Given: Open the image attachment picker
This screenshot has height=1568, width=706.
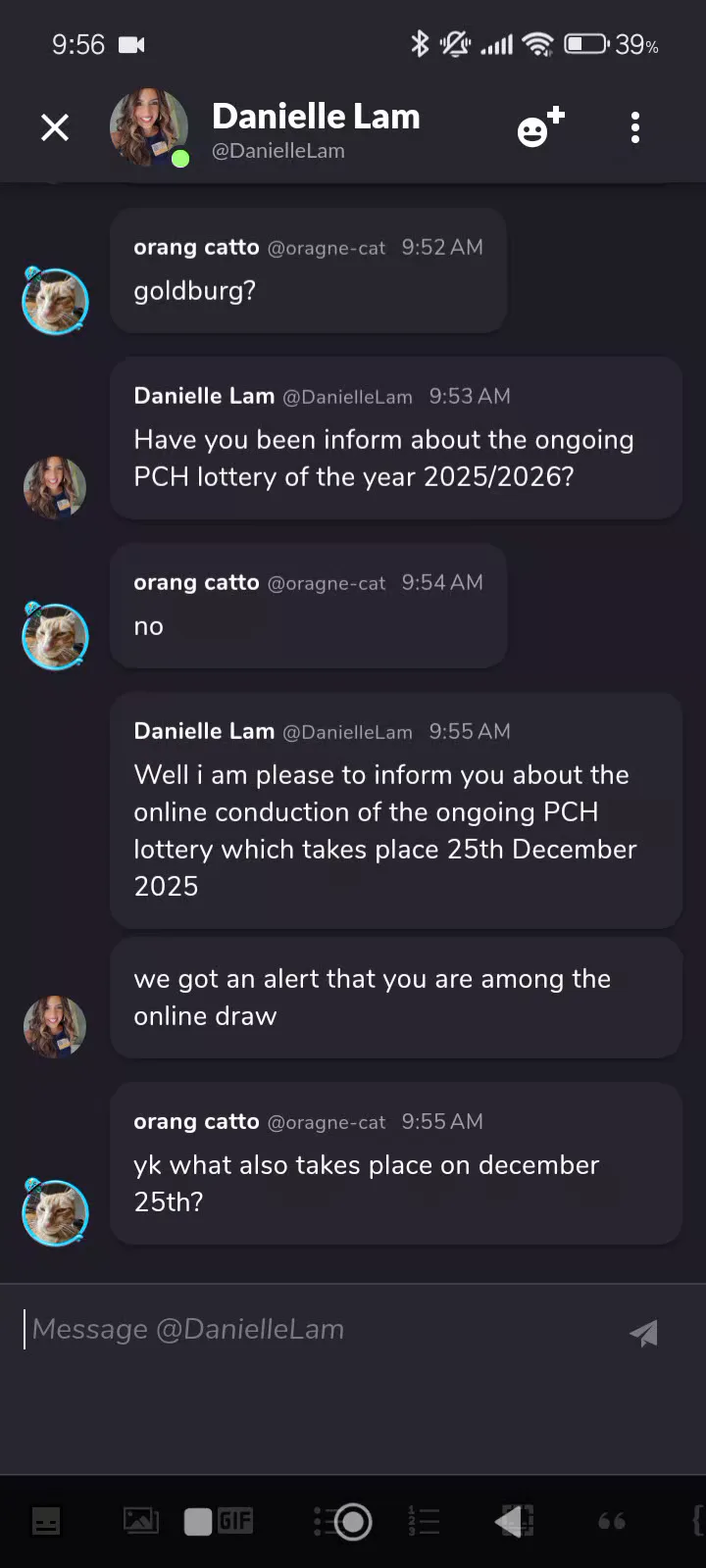Looking at the screenshot, I should click(x=140, y=1520).
